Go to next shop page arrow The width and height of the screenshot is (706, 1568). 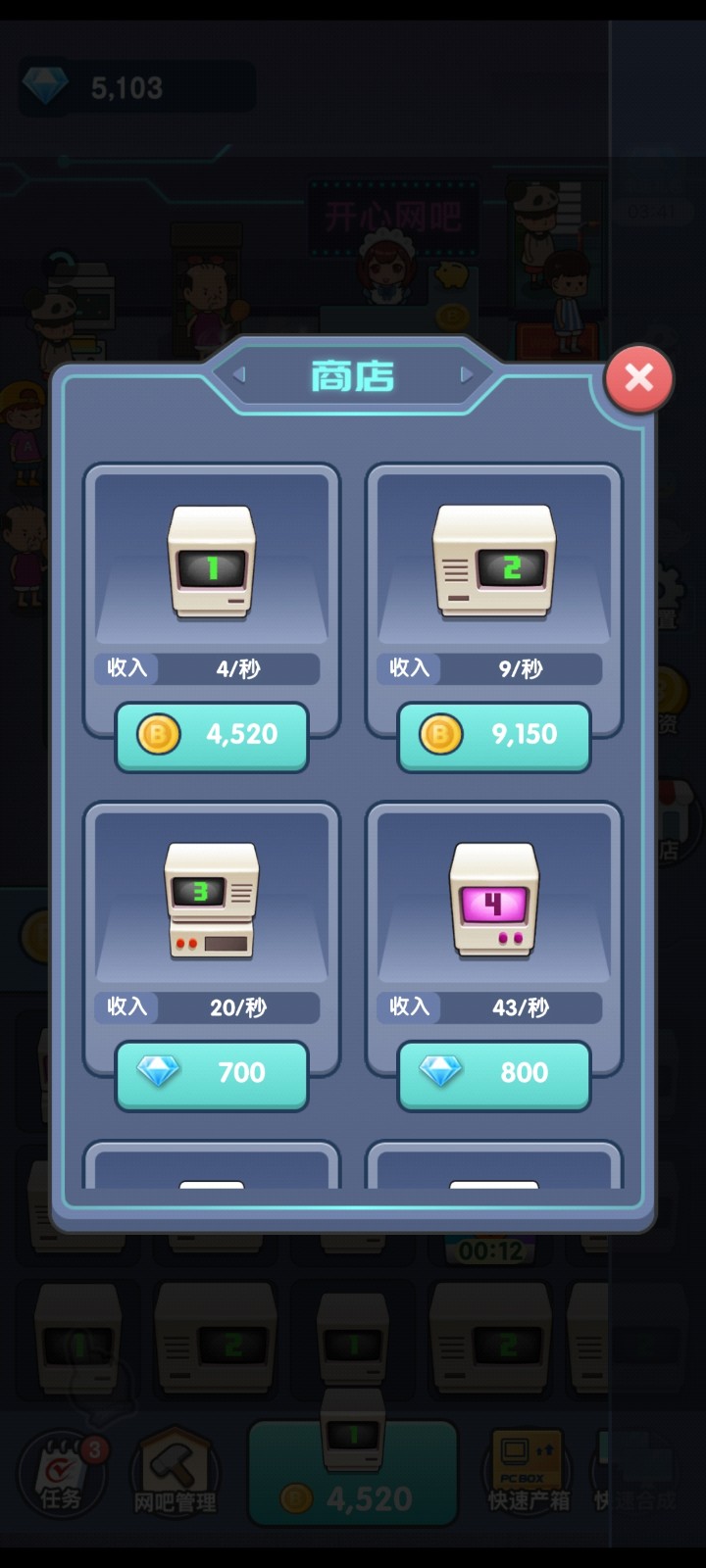point(466,374)
